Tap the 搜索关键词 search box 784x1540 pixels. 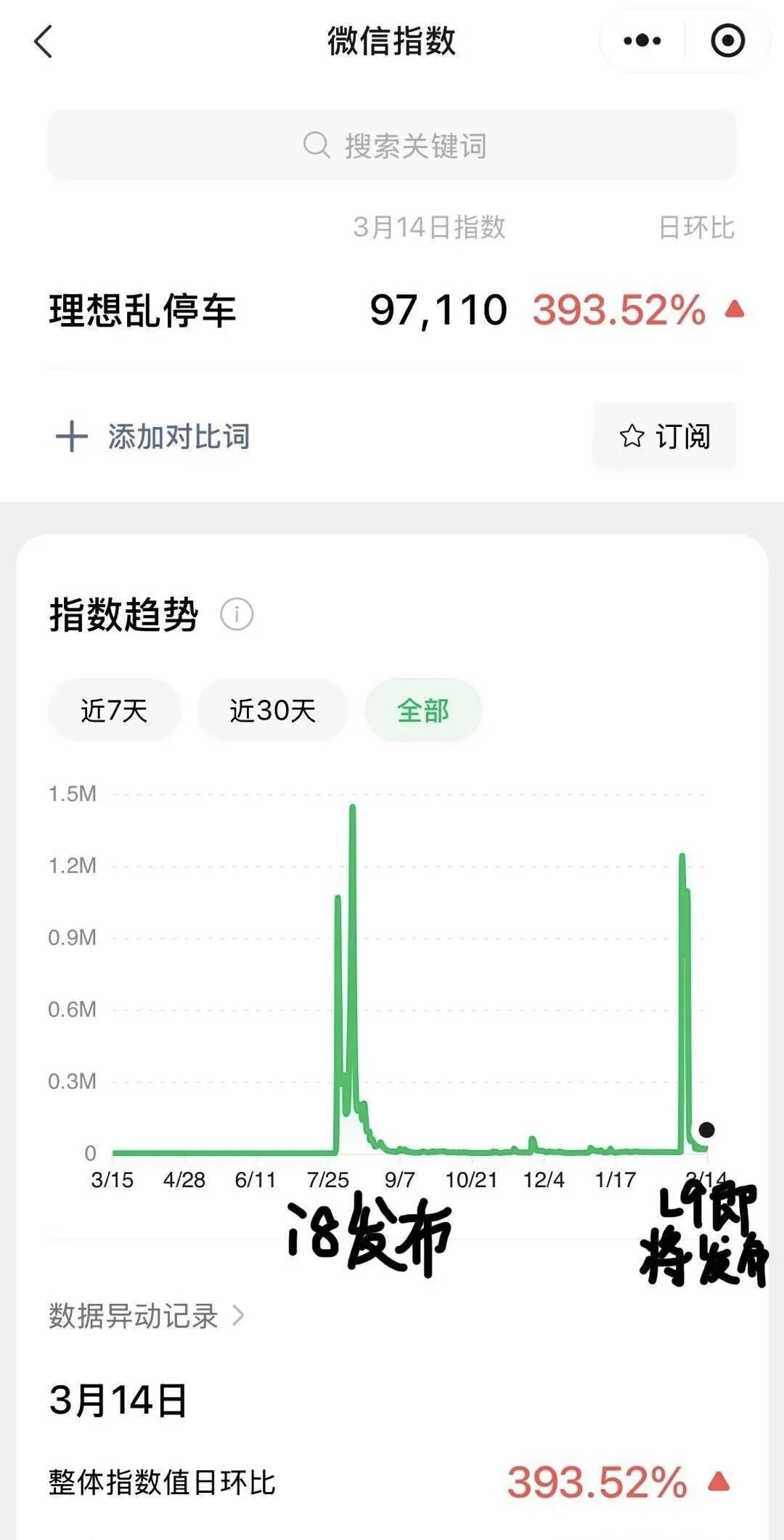coord(392,145)
